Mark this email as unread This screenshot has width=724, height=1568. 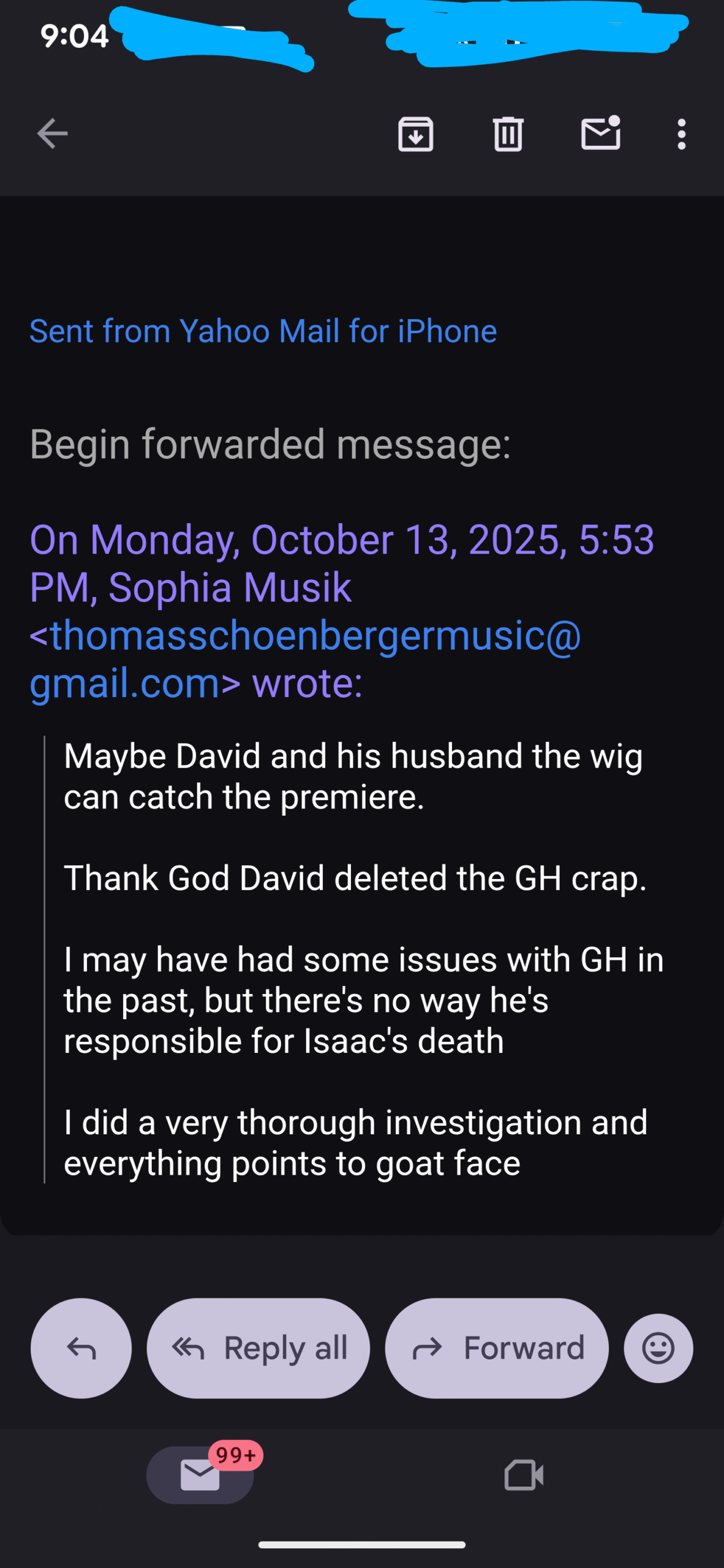[x=600, y=134]
